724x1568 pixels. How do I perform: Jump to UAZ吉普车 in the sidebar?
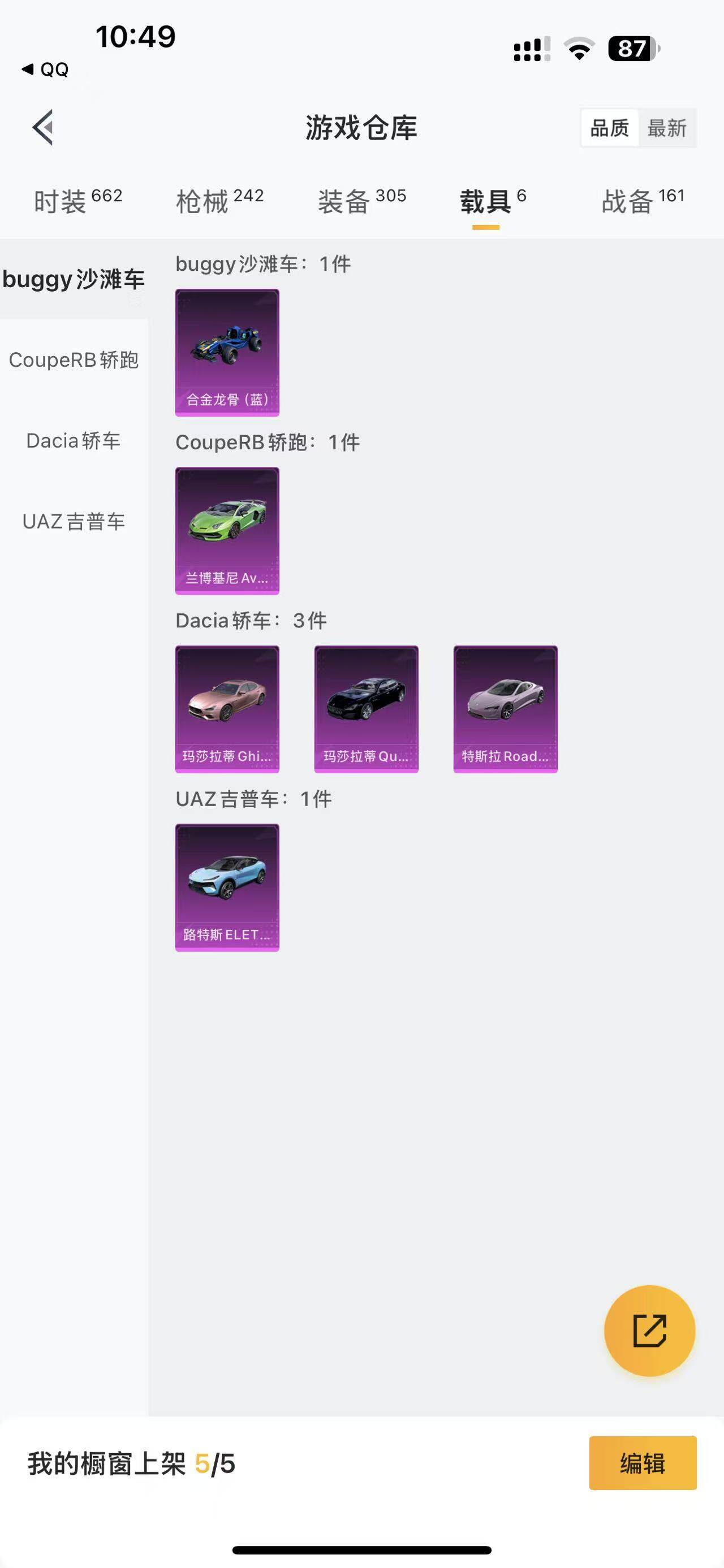click(x=74, y=522)
